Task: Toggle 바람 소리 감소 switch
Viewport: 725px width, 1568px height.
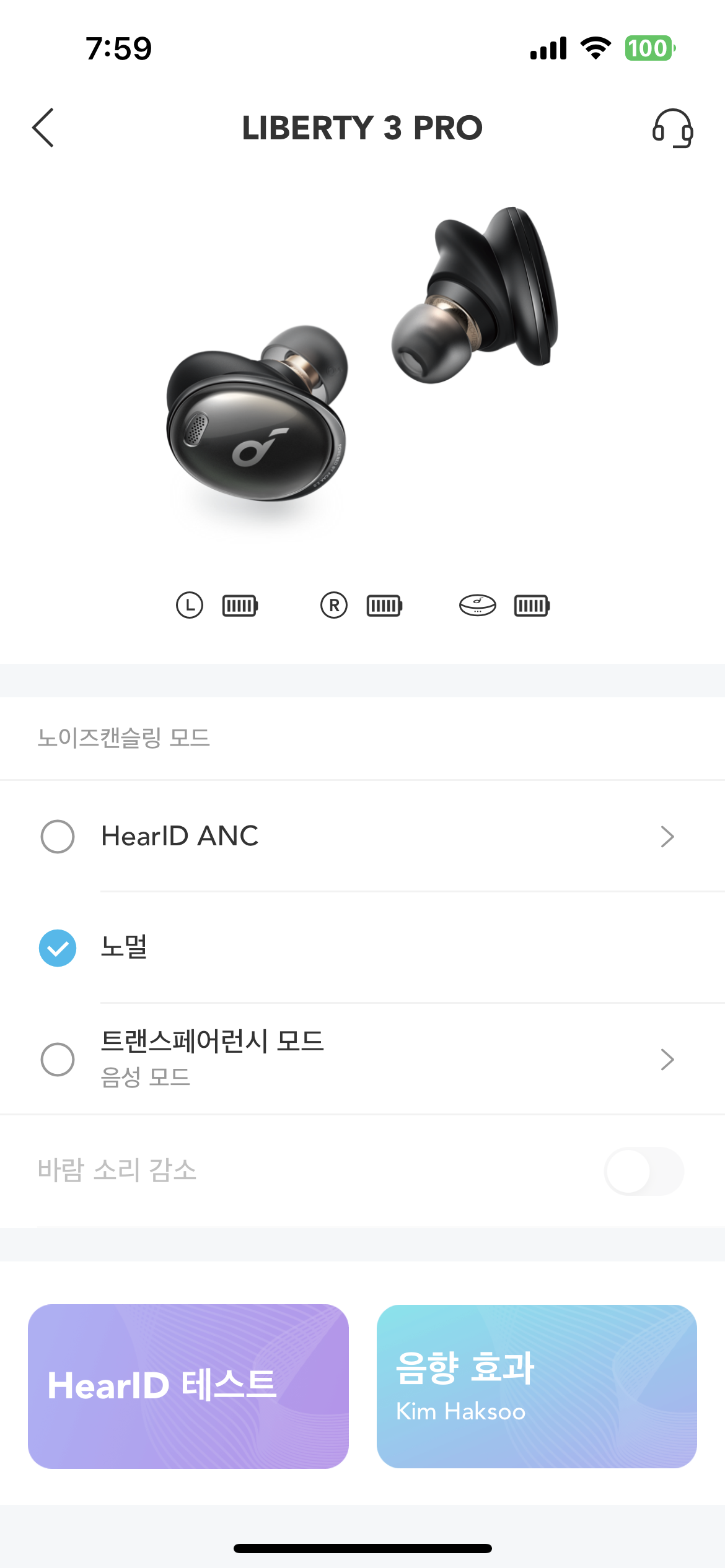Action: tap(643, 1171)
